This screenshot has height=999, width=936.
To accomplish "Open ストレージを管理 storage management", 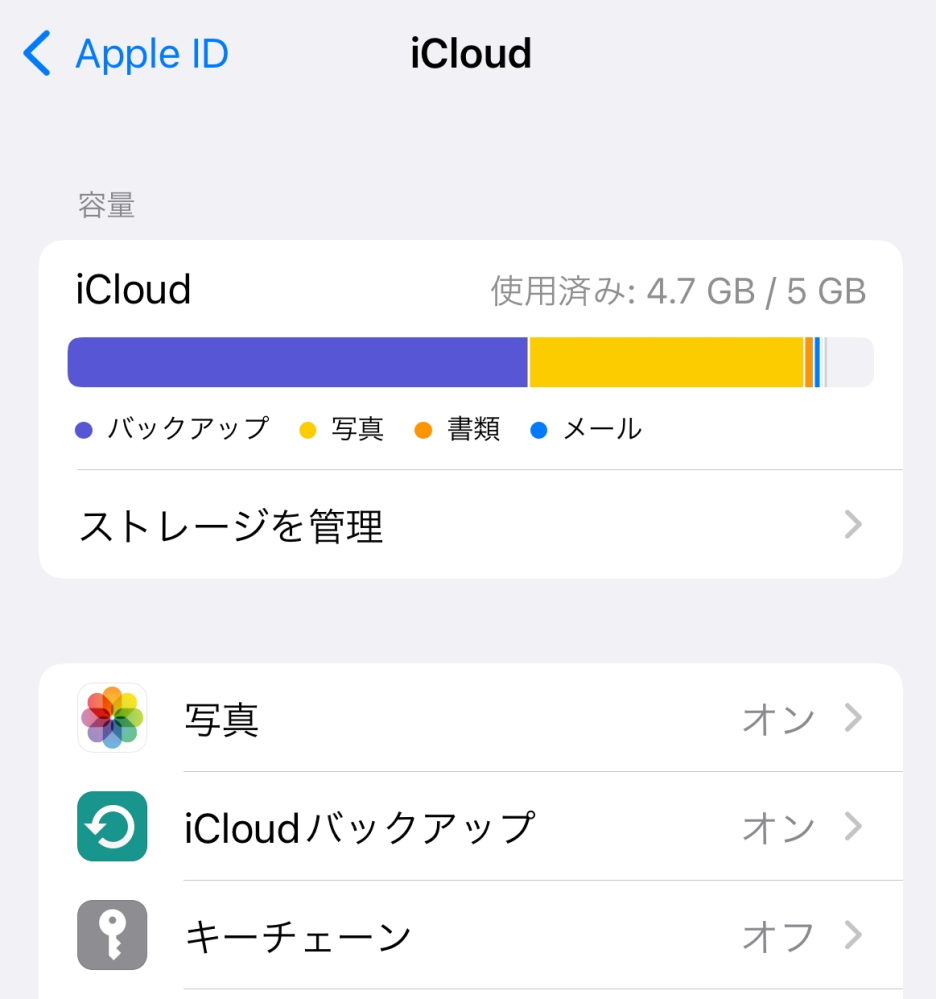I will 470,525.
